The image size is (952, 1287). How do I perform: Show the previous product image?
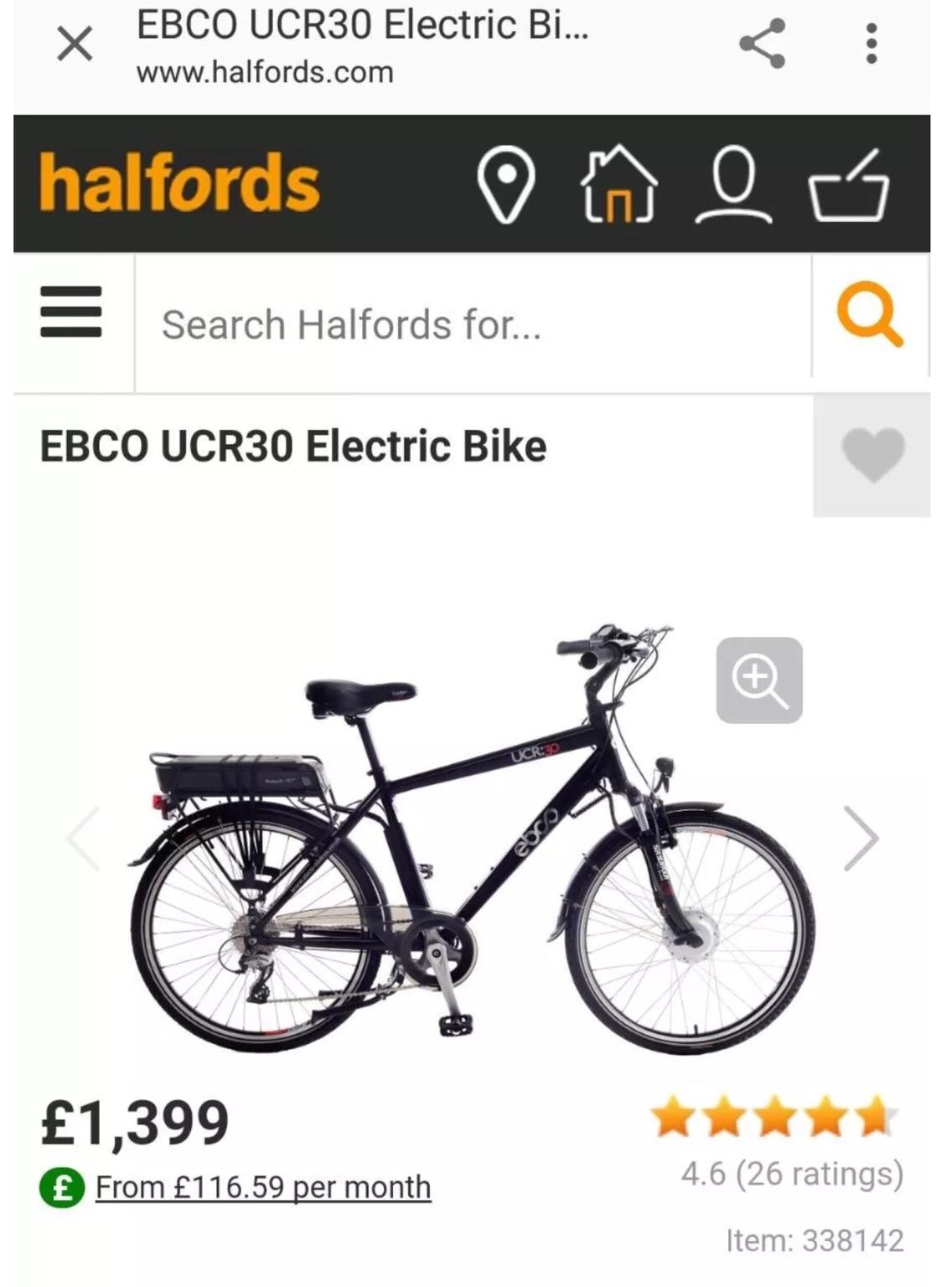[85, 838]
